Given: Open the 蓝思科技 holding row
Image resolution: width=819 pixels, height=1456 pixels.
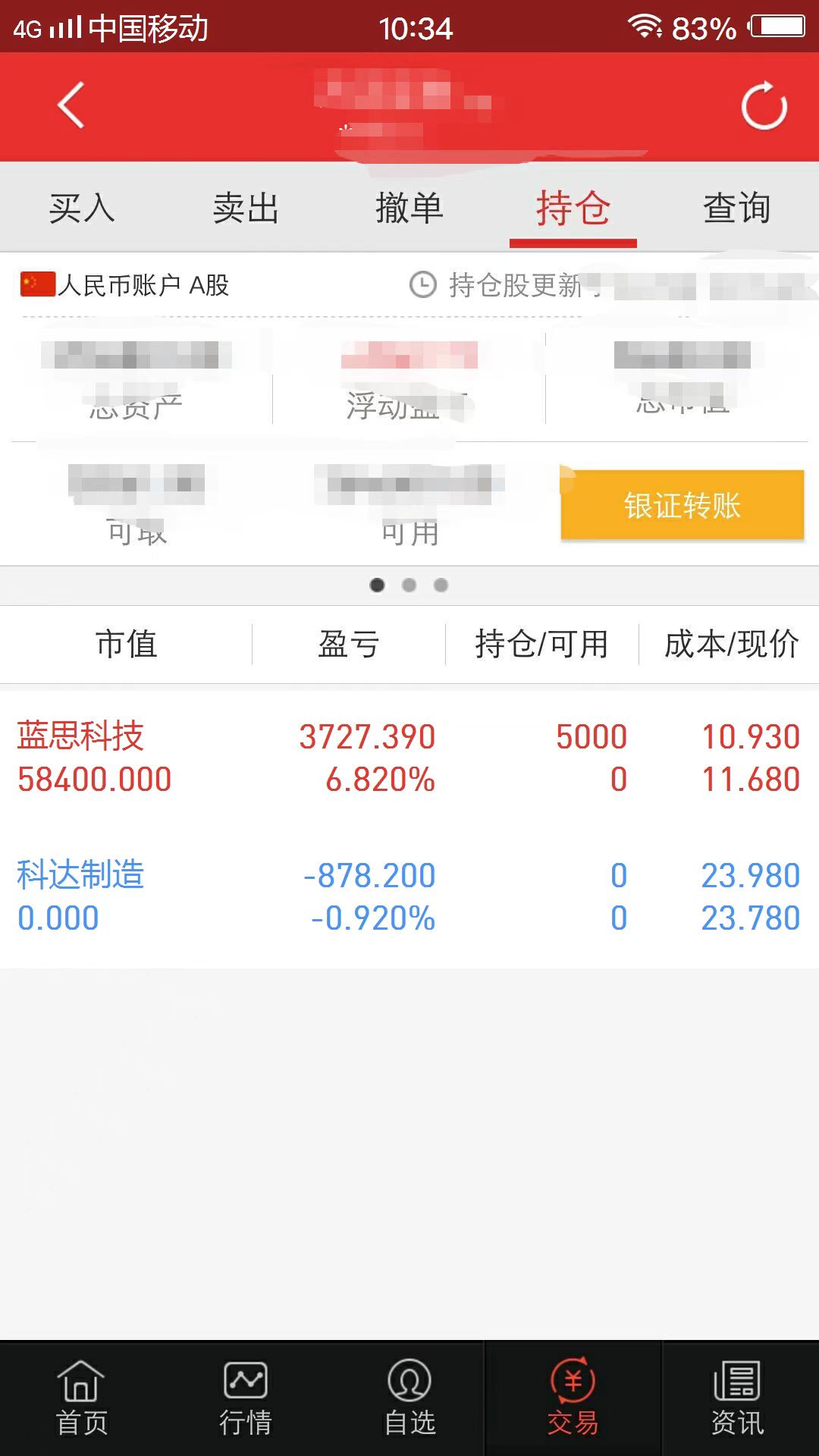Looking at the screenshot, I should click(x=409, y=758).
